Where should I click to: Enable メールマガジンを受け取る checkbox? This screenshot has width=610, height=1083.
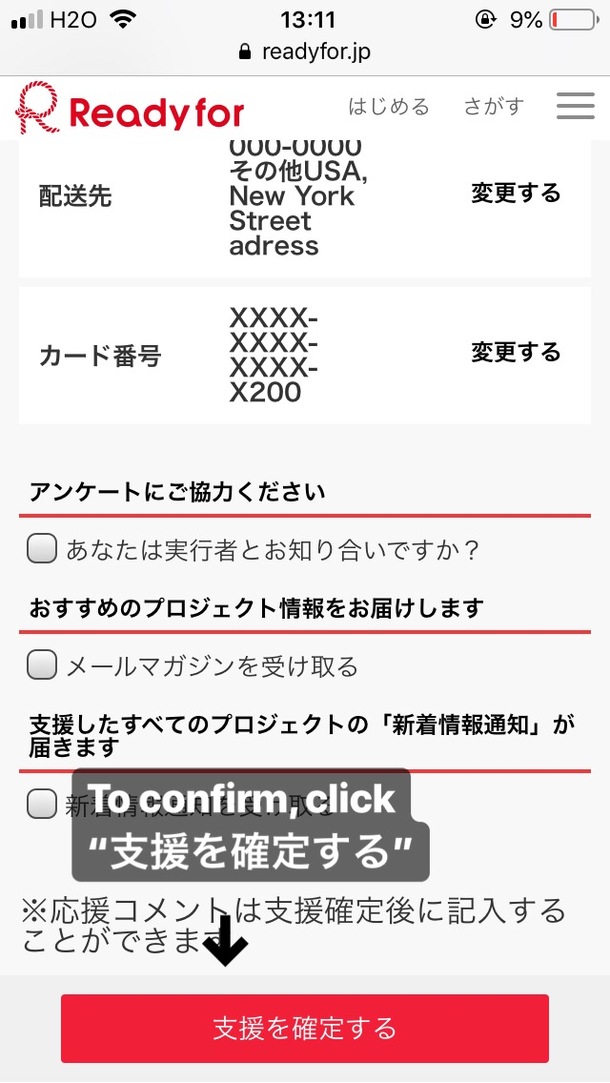(42, 665)
